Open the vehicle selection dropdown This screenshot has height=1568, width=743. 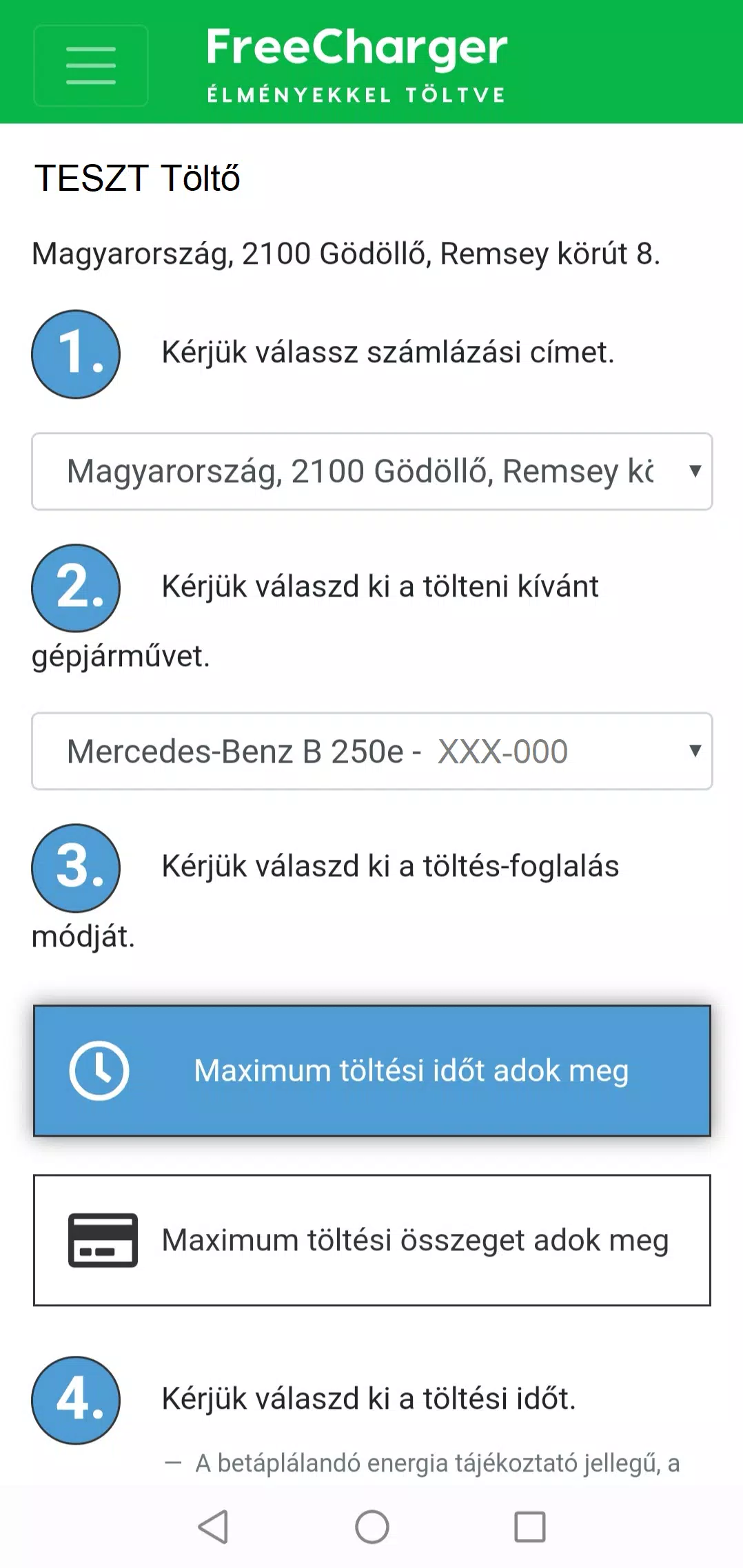371,751
